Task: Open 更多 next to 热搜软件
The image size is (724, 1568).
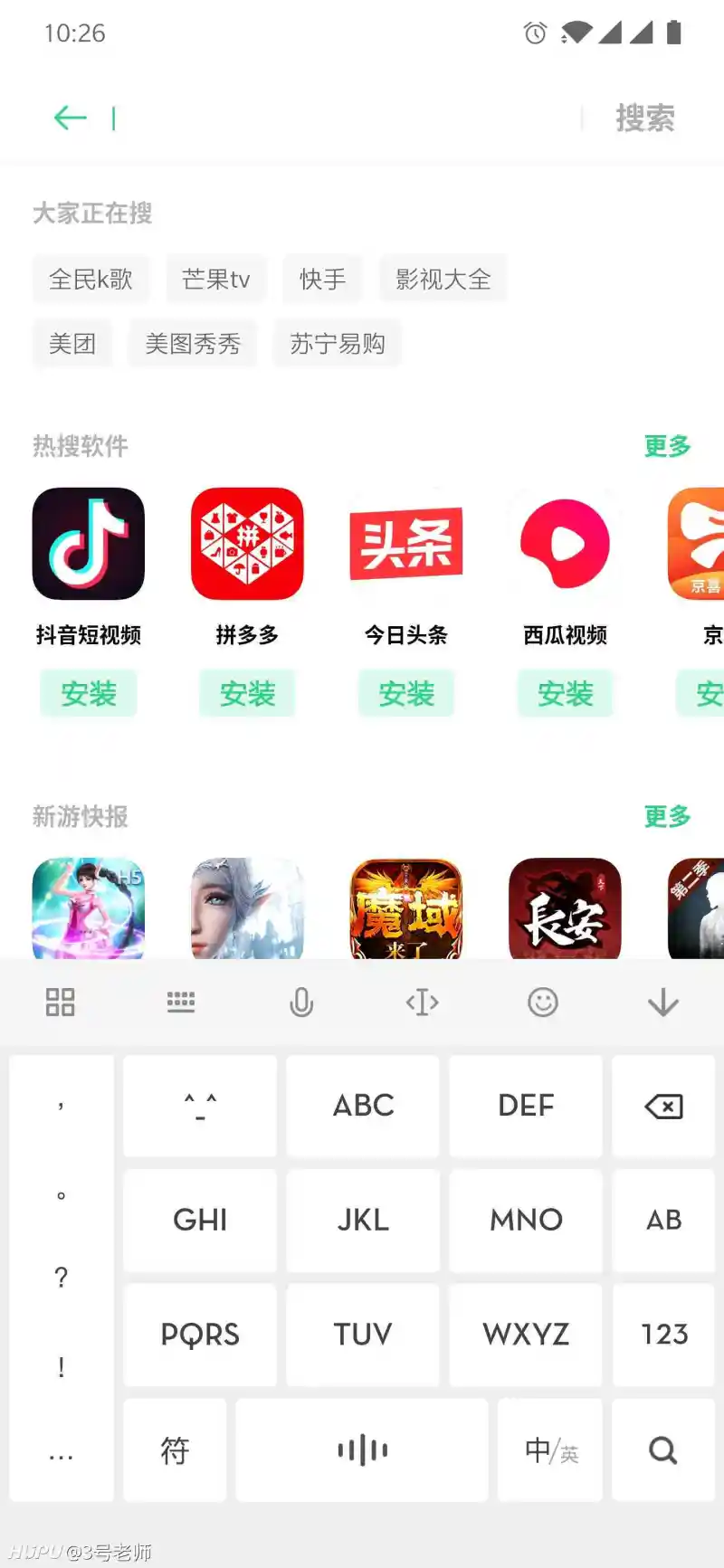Action: click(x=667, y=446)
